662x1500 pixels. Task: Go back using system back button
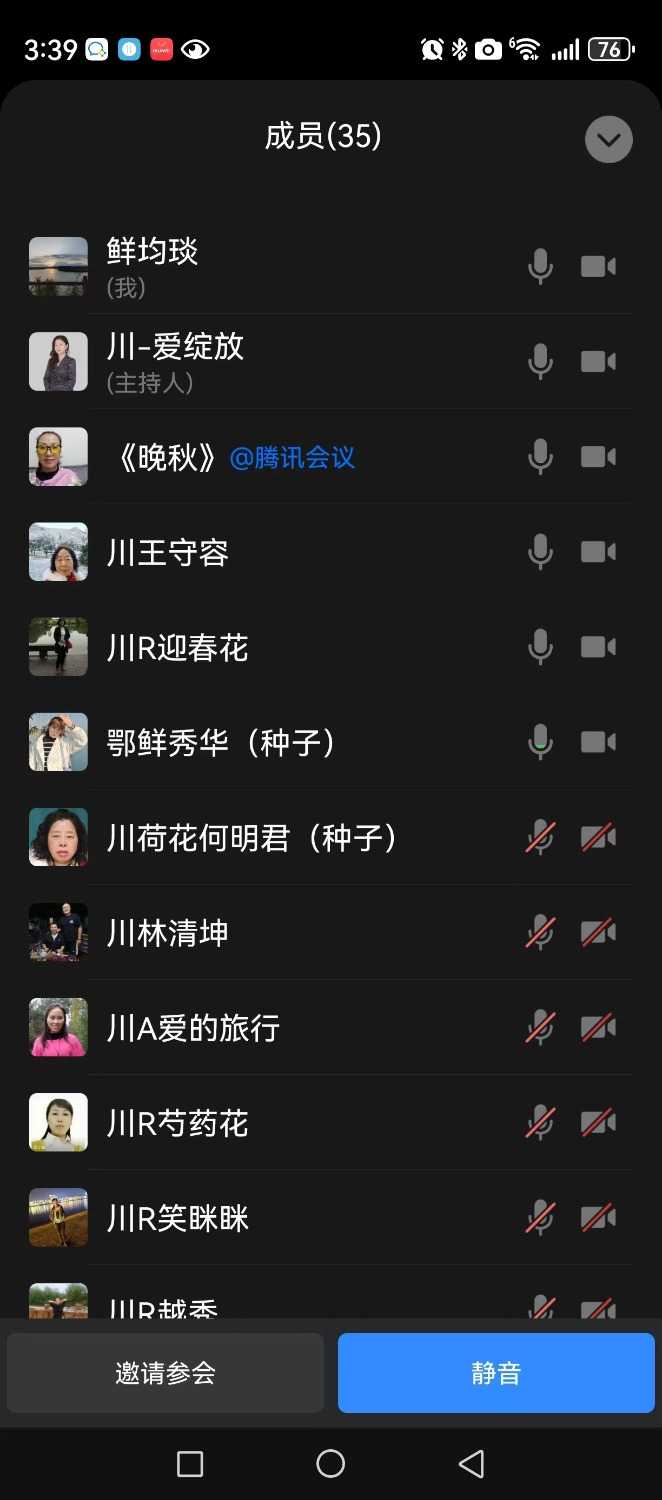(471, 1464)
